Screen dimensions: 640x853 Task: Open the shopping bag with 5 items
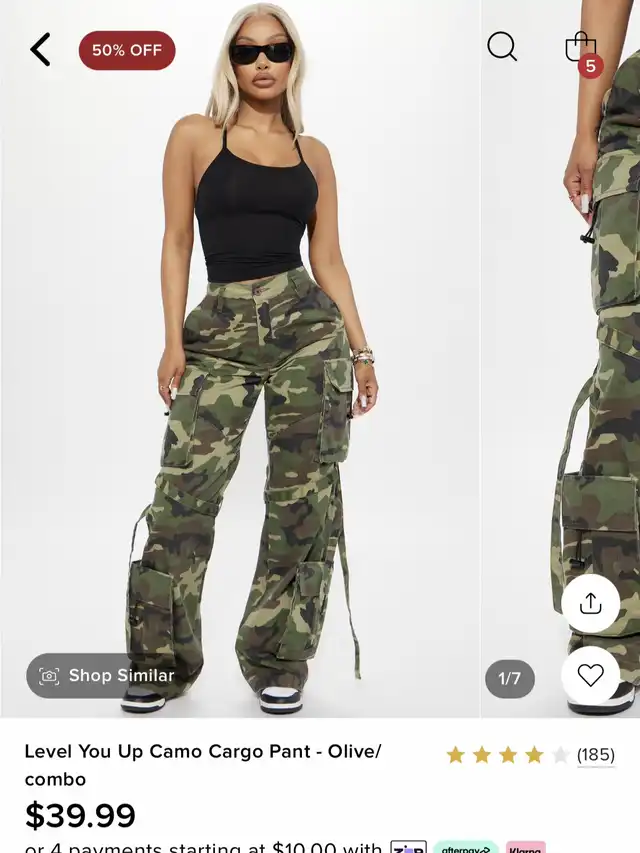pos(580,48)
